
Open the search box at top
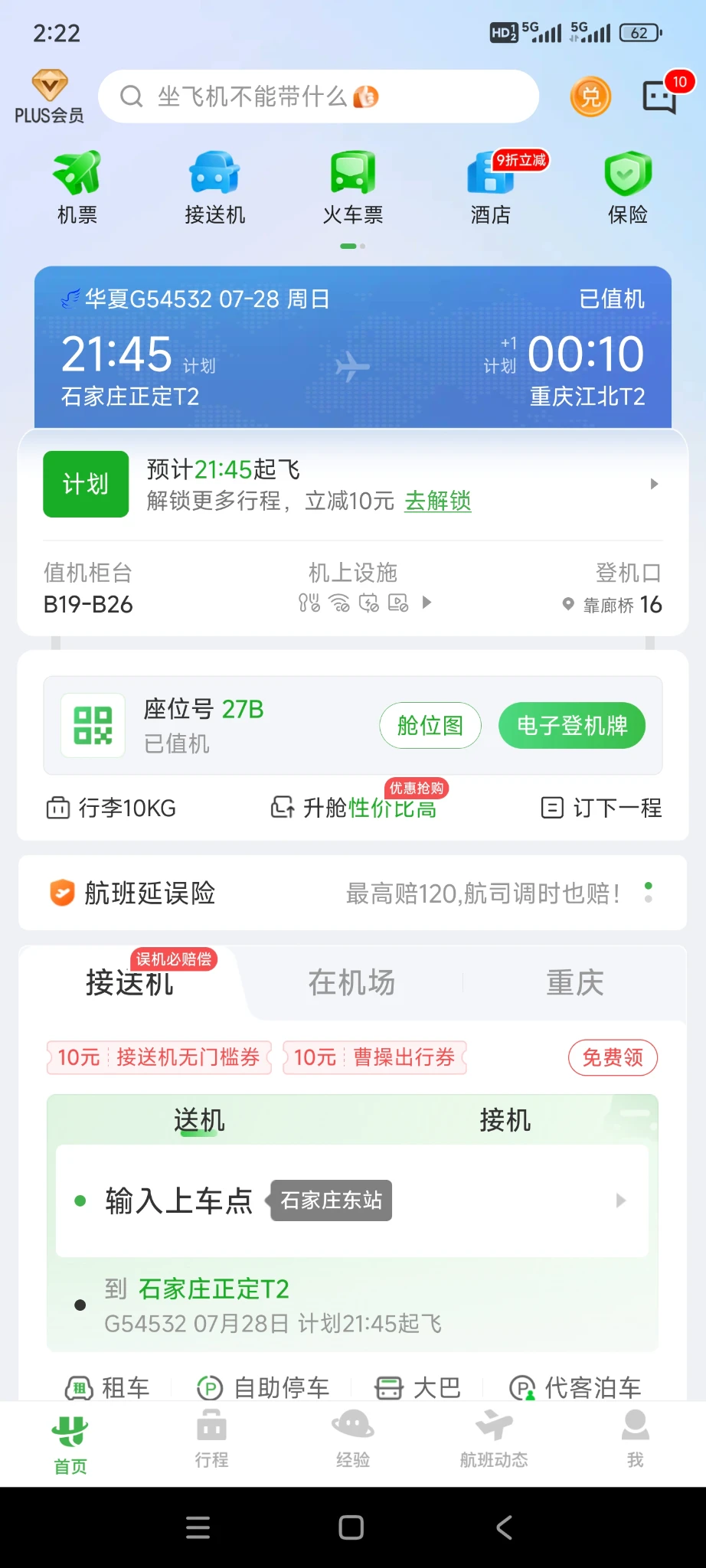point(318,96)
